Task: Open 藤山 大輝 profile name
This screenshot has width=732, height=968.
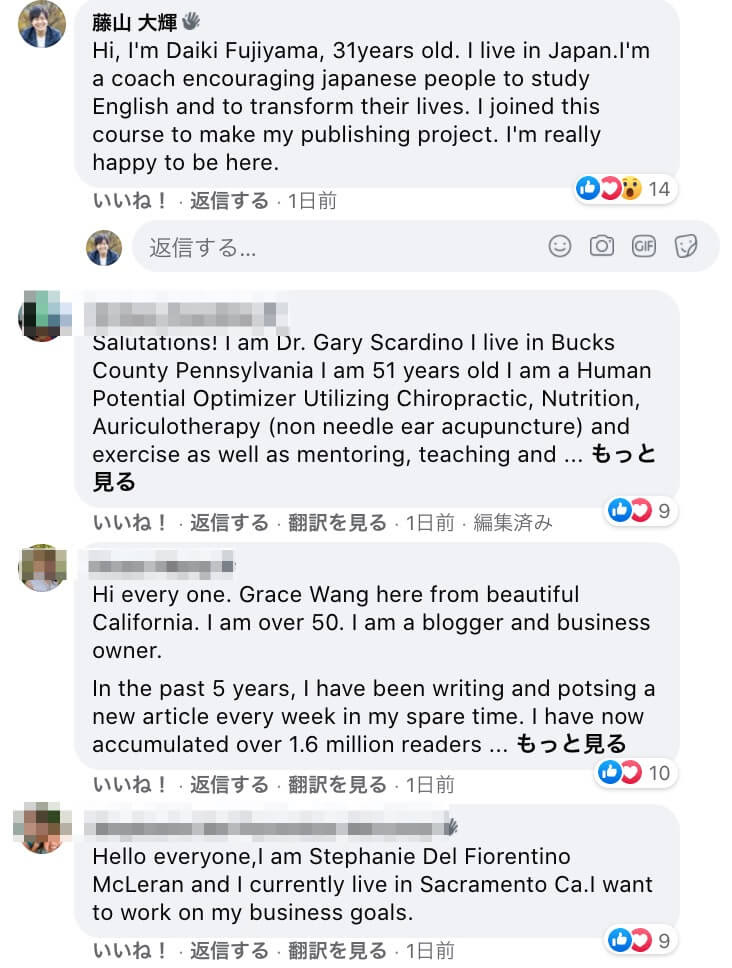Action: click(x=134, y=22)
